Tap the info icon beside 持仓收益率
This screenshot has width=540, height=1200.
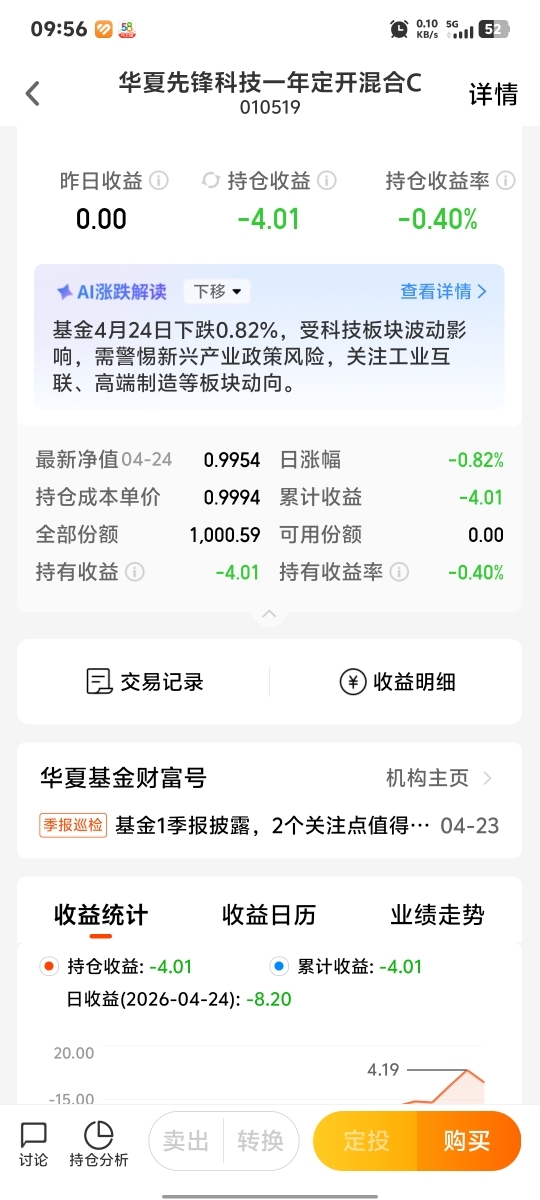pos(506,181)
